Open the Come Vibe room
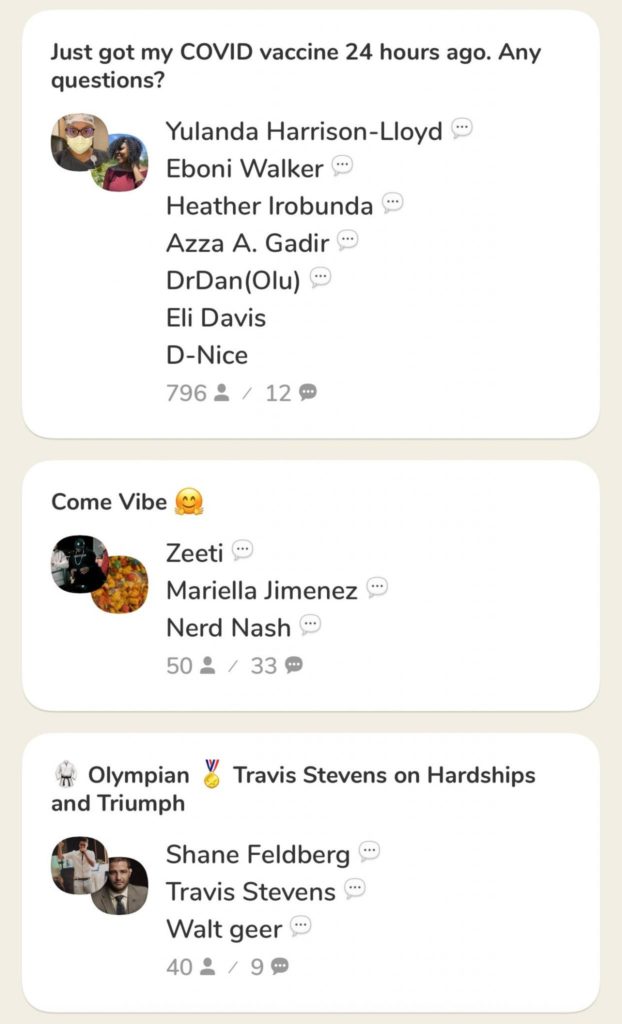This screenshot has height=1024, width=622. click(x=311, y=586)
